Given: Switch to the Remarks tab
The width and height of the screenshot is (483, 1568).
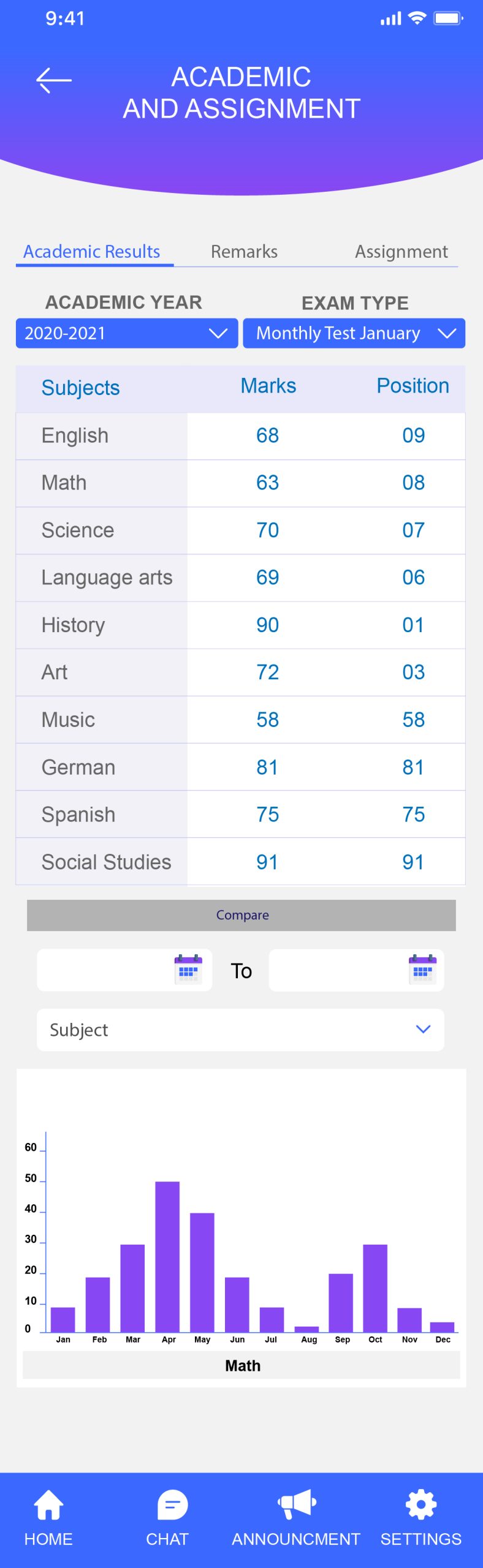Looking at the screenshot, I should (244, 252).
